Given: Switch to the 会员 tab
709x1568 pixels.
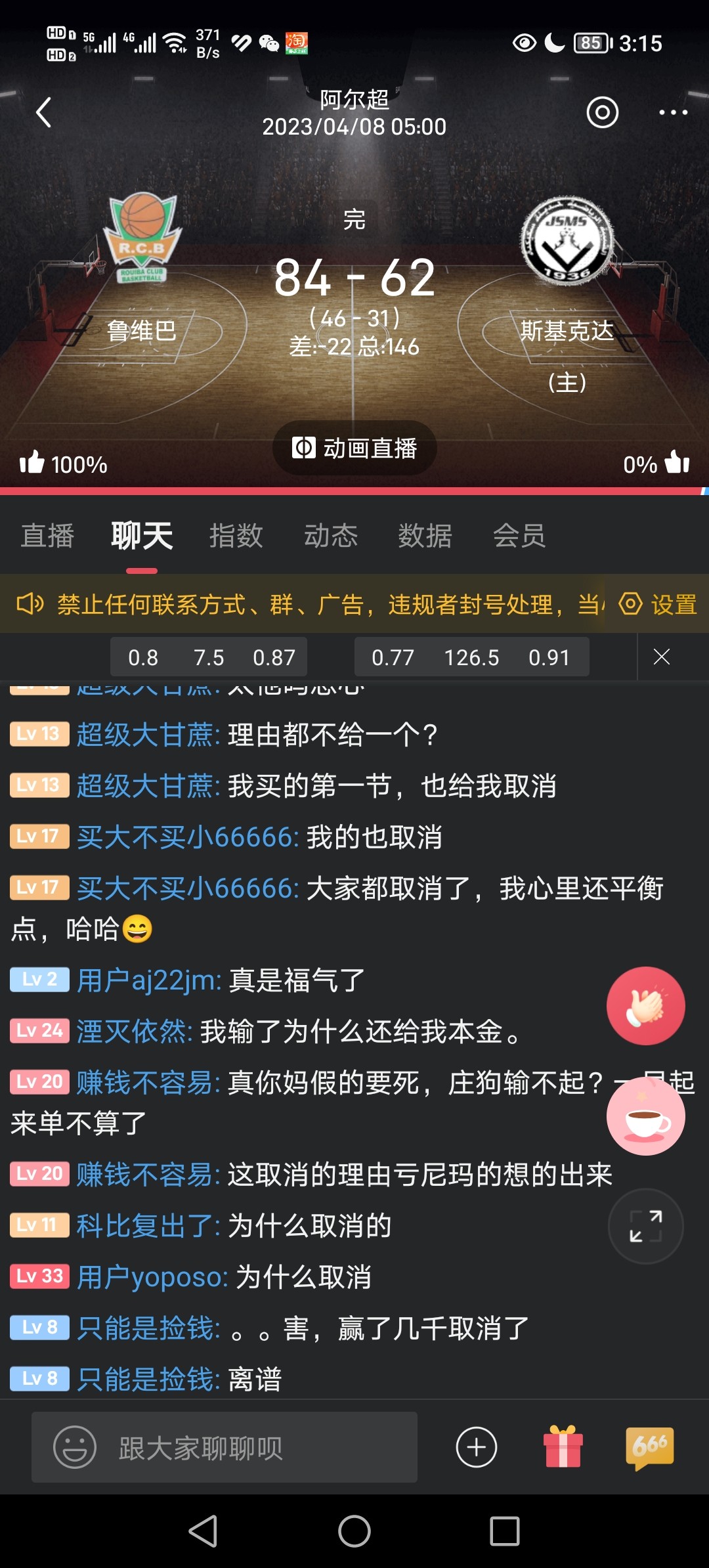Looking at the screenshot, I should pyautogui.click(x=519, y=536).
